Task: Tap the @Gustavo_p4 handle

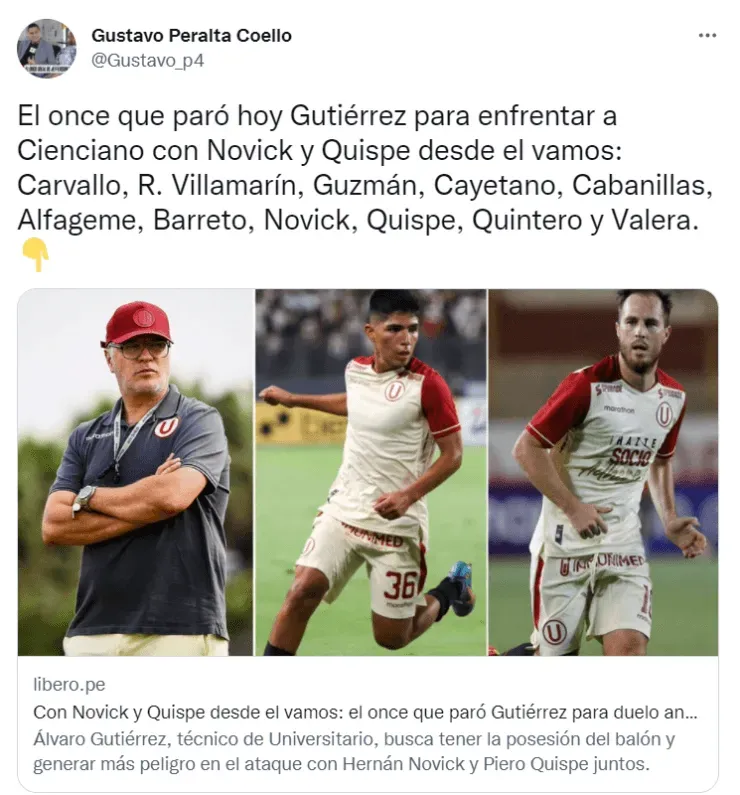Action: point(147,61)
